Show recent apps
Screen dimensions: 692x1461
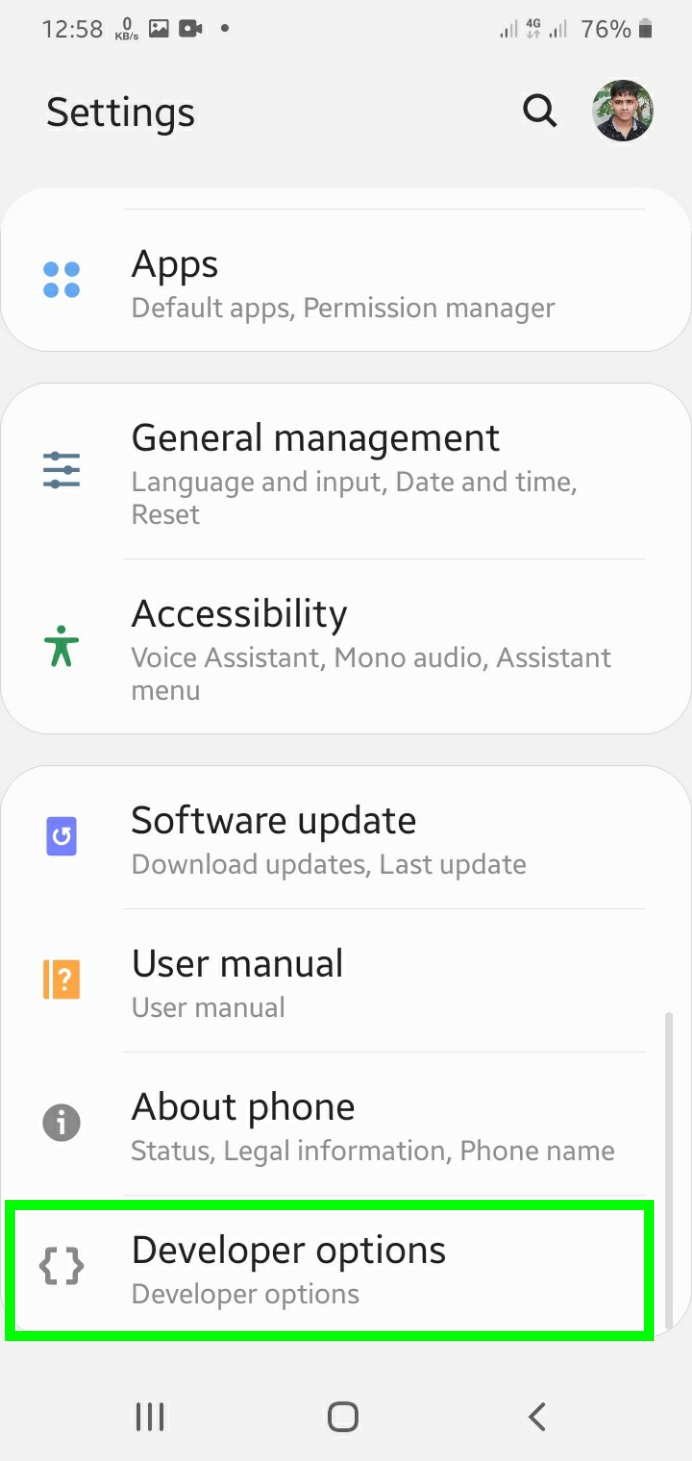[x=150, y=1416]
